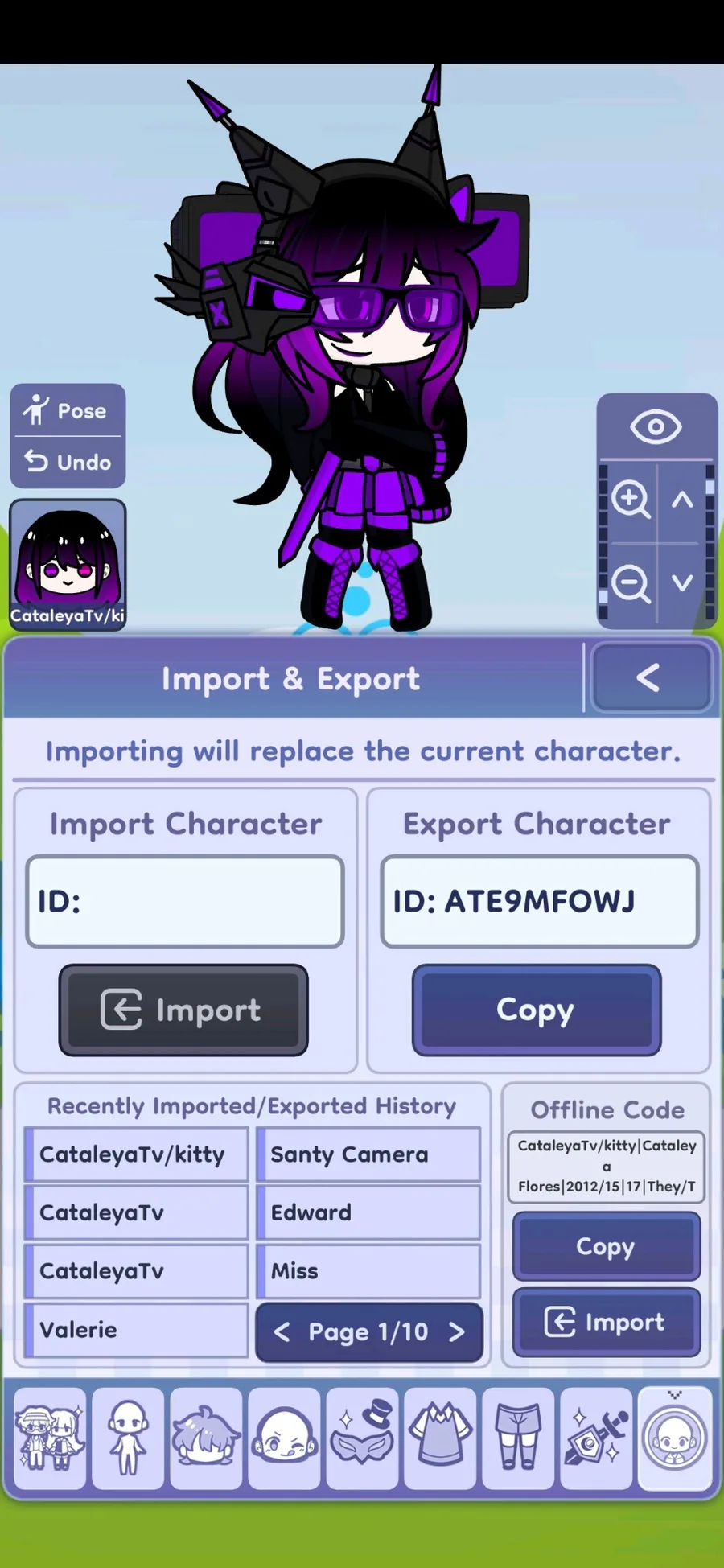Tap the Import Character ID field
Viewport: 724px width, 1568px height.
click(x=185, y=901)
